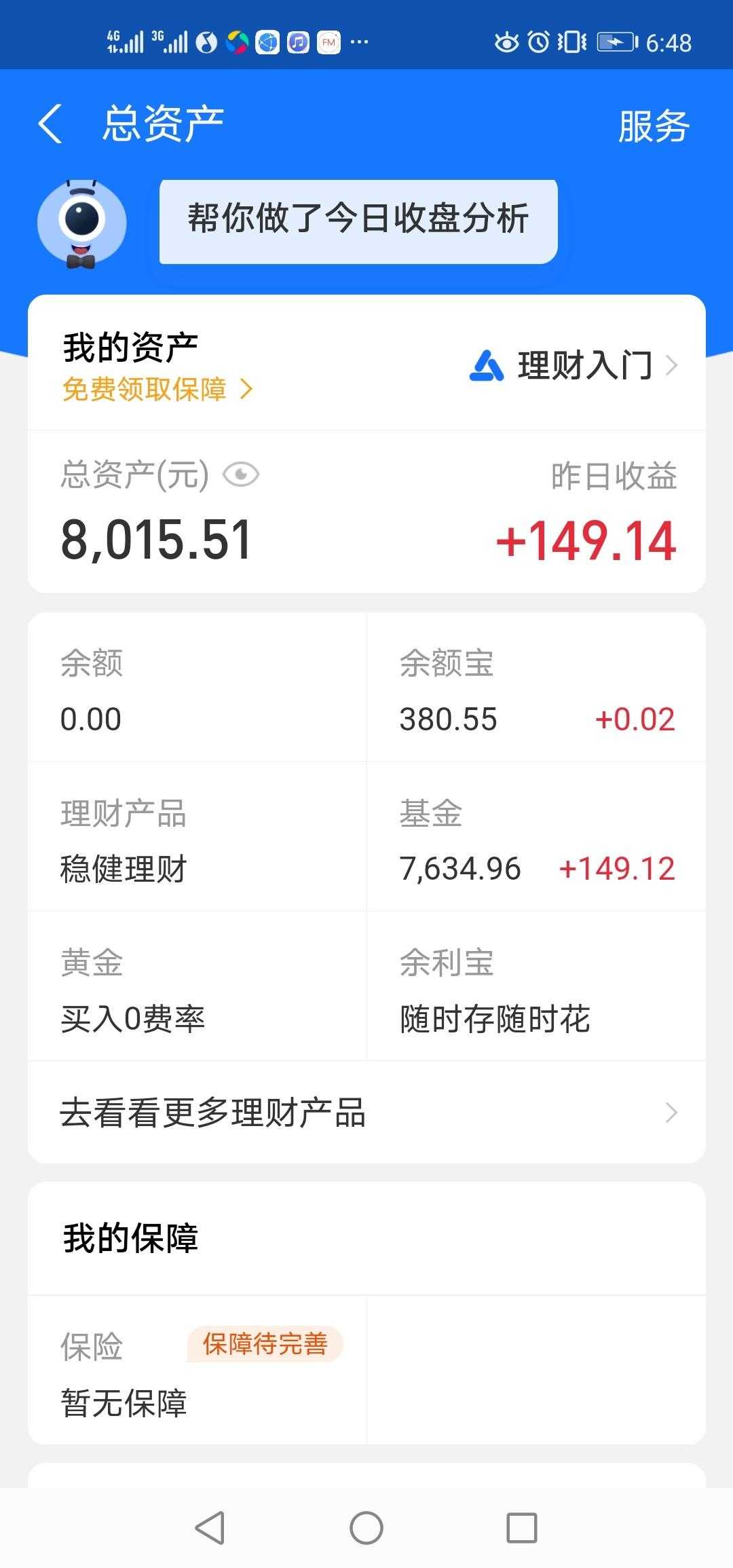This screenshot has width=733, height=1568.
Task: Open the 余利宝 section
Action: (536, 991)
